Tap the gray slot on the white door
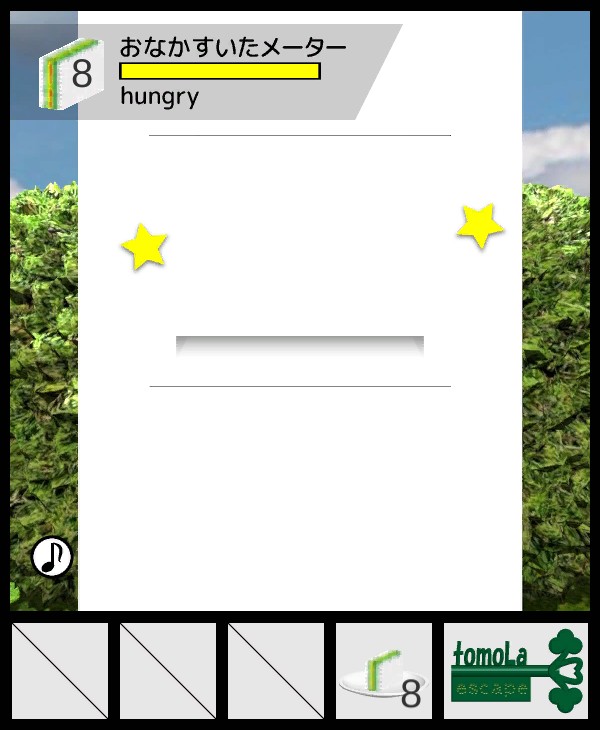Image resolution: width=600 pixels, height=730 pixels. click(300, 347)
